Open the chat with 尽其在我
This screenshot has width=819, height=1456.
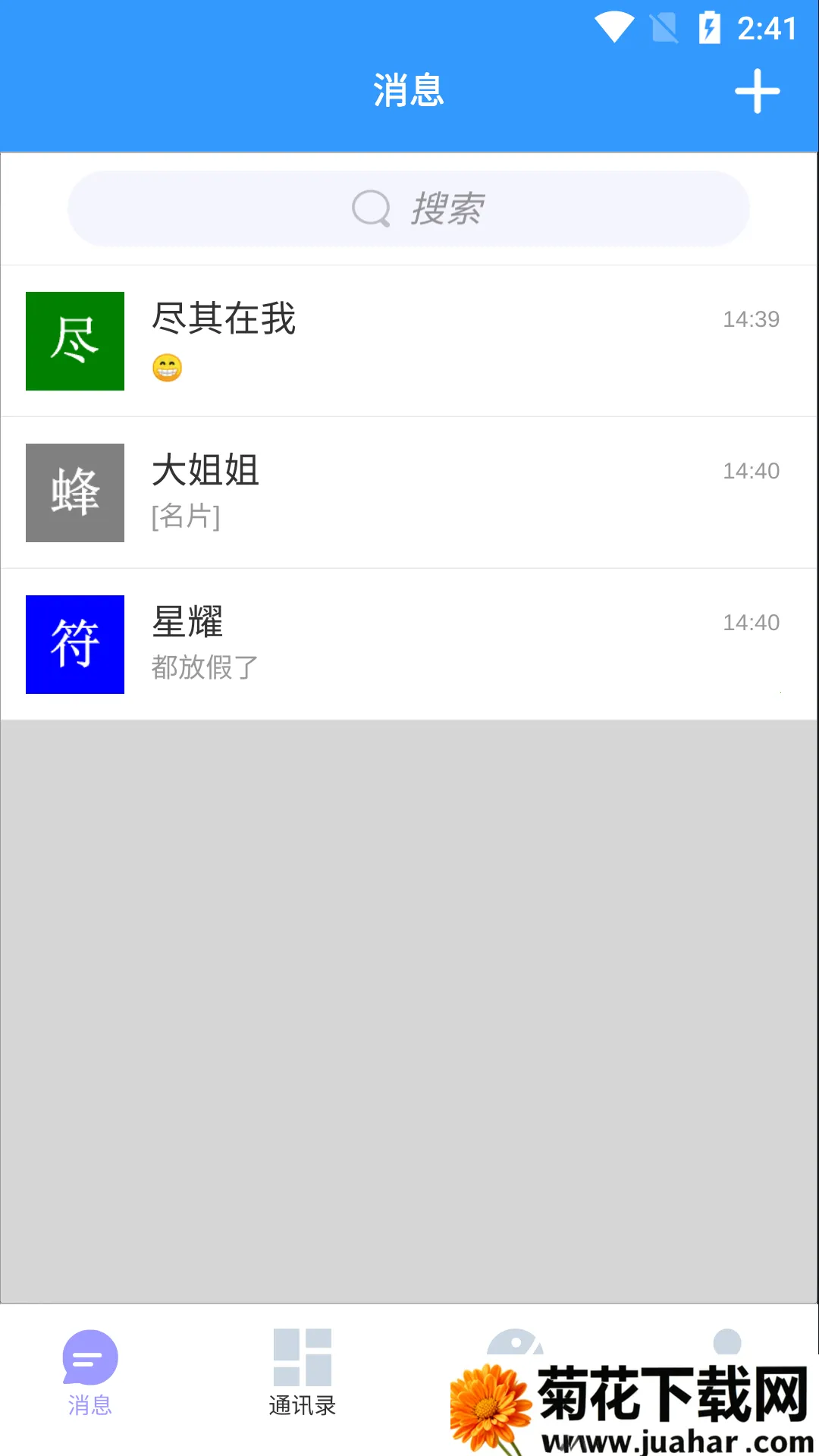click(409, 341)
